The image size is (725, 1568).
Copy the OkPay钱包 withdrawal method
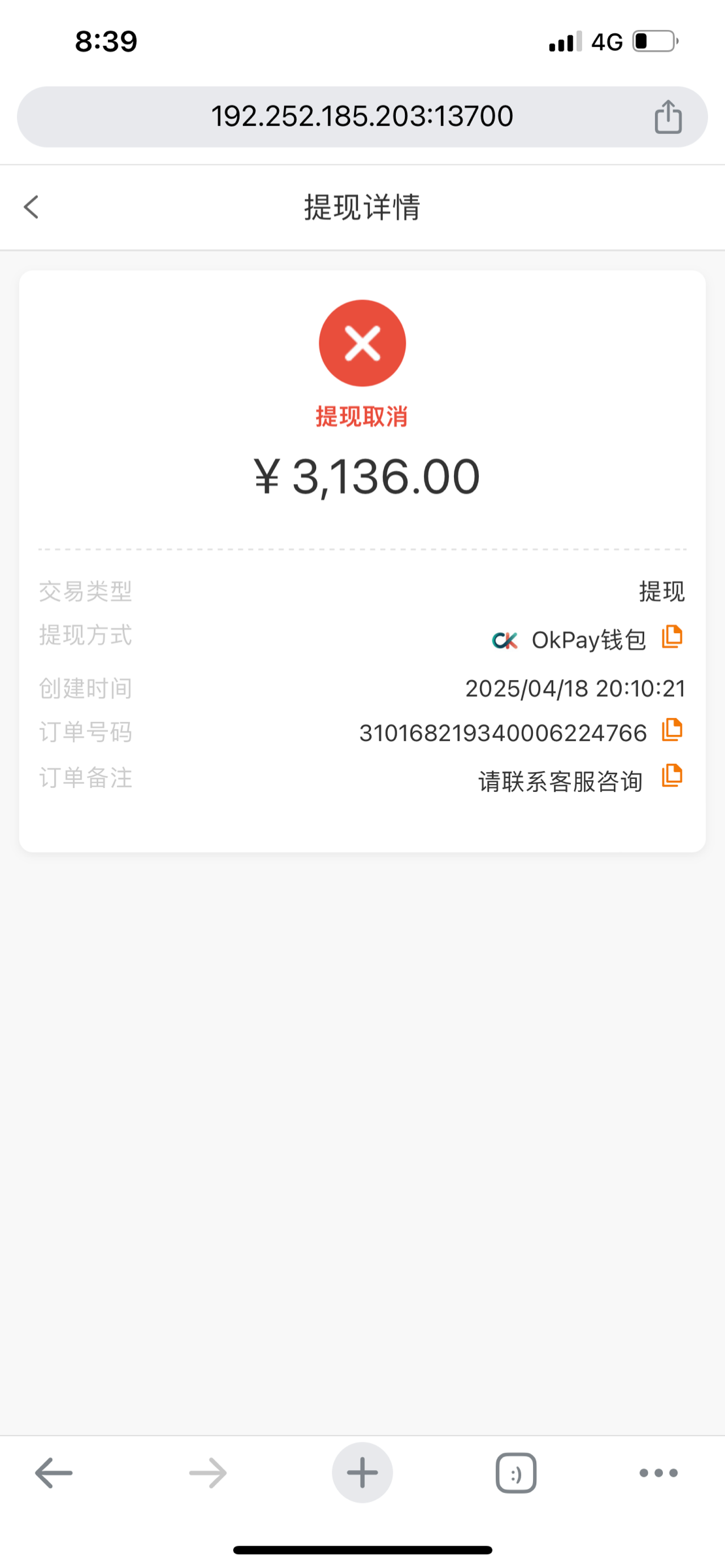[x=671, y=637]
